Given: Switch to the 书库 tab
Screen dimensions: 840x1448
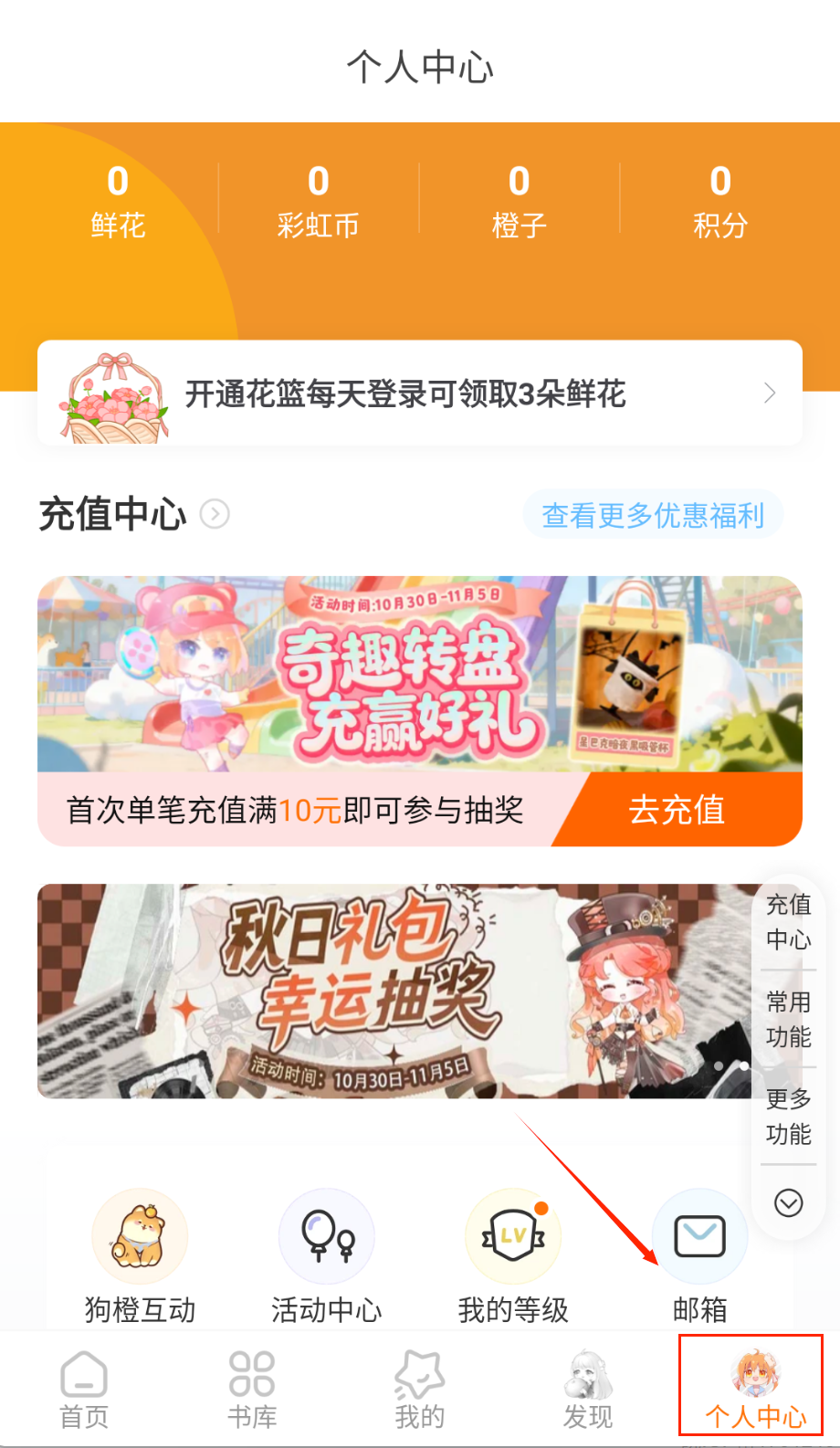Looking at the screenshot, I should 252,1390.
